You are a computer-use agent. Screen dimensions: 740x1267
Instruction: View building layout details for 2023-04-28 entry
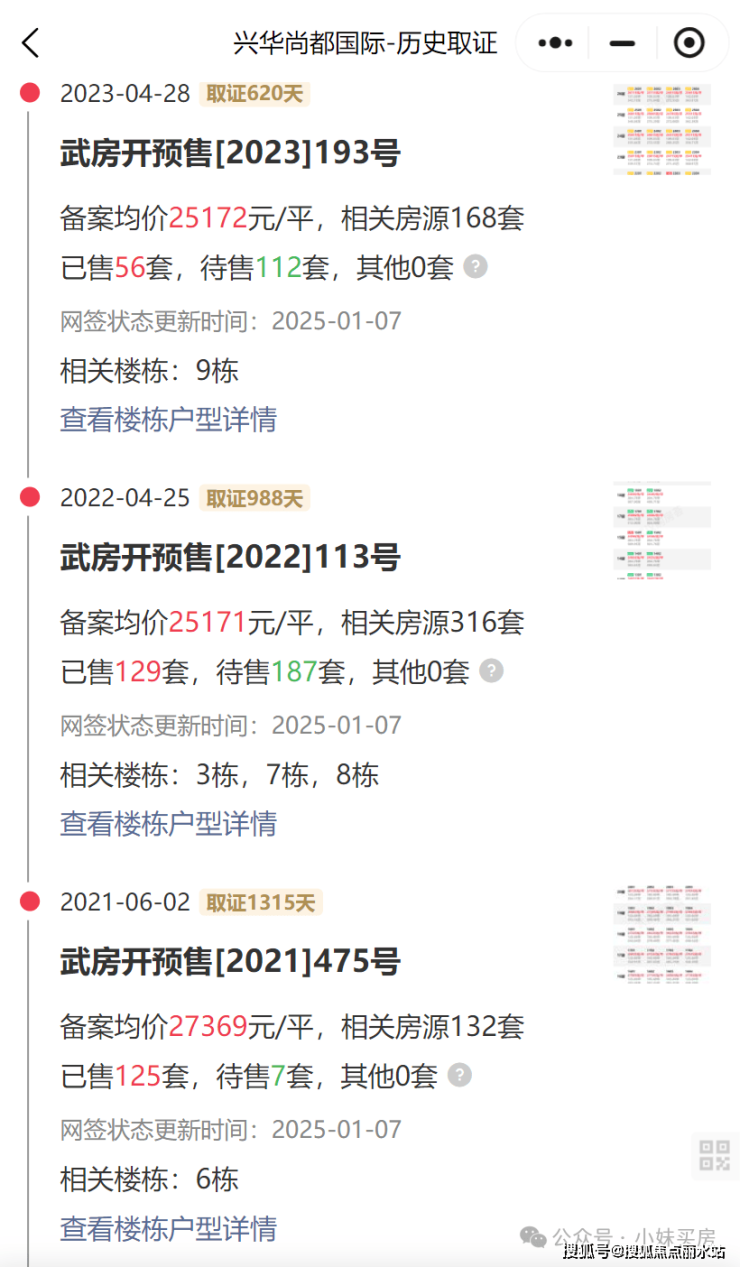[168, 419]
